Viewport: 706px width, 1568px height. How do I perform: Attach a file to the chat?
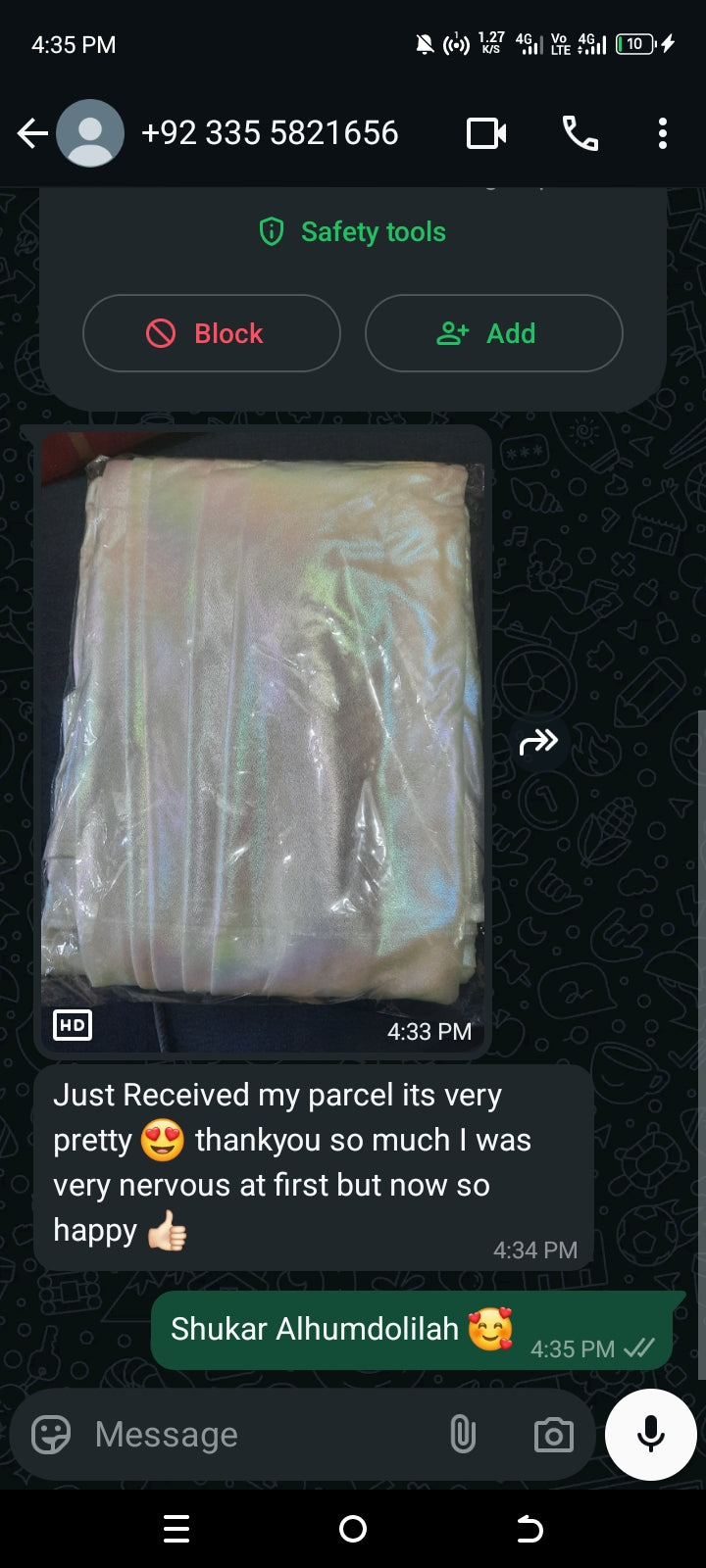tap(463, 1435)
